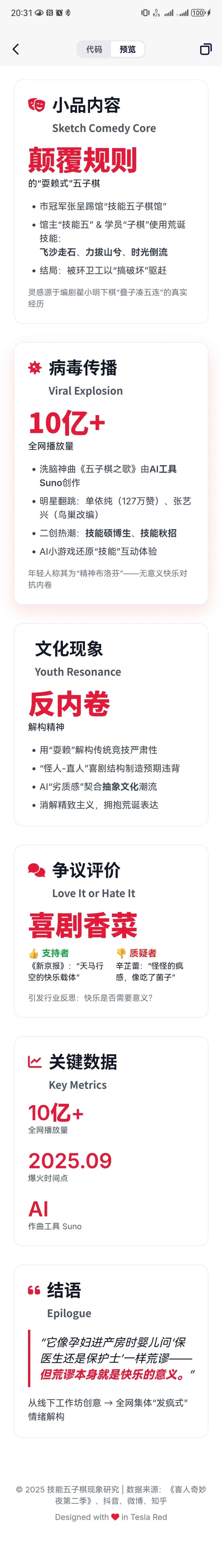Go back using the top-left arrow
Screen dimensions: 222x1568
pyautogui.click(x=16, y=49)
